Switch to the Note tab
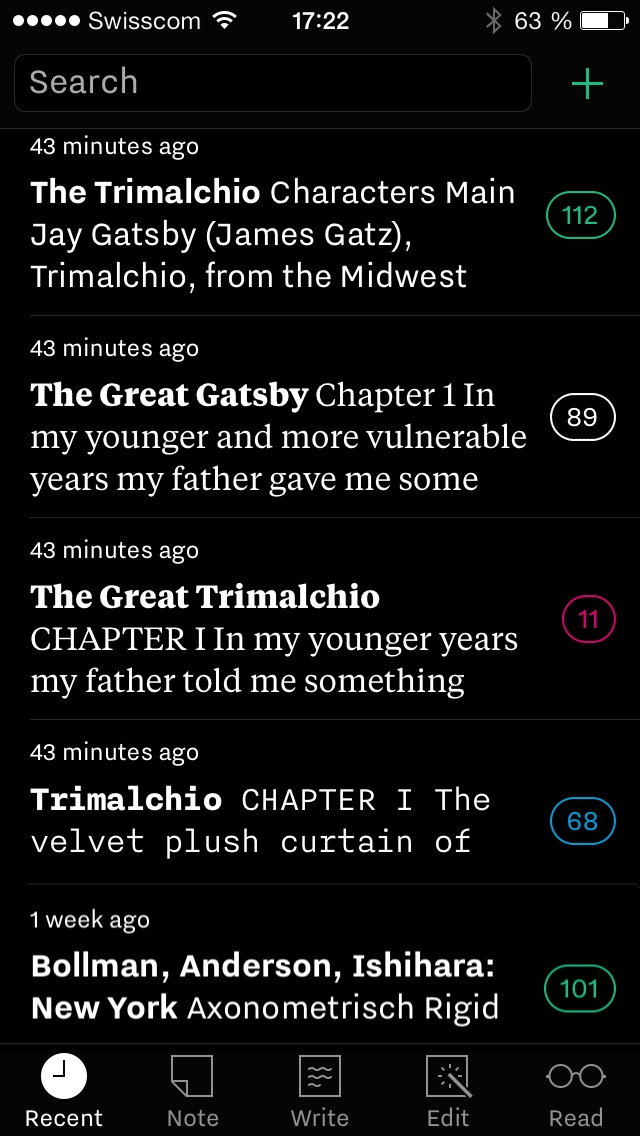This screenshot has height=1136, width=640. point(192,1090)
